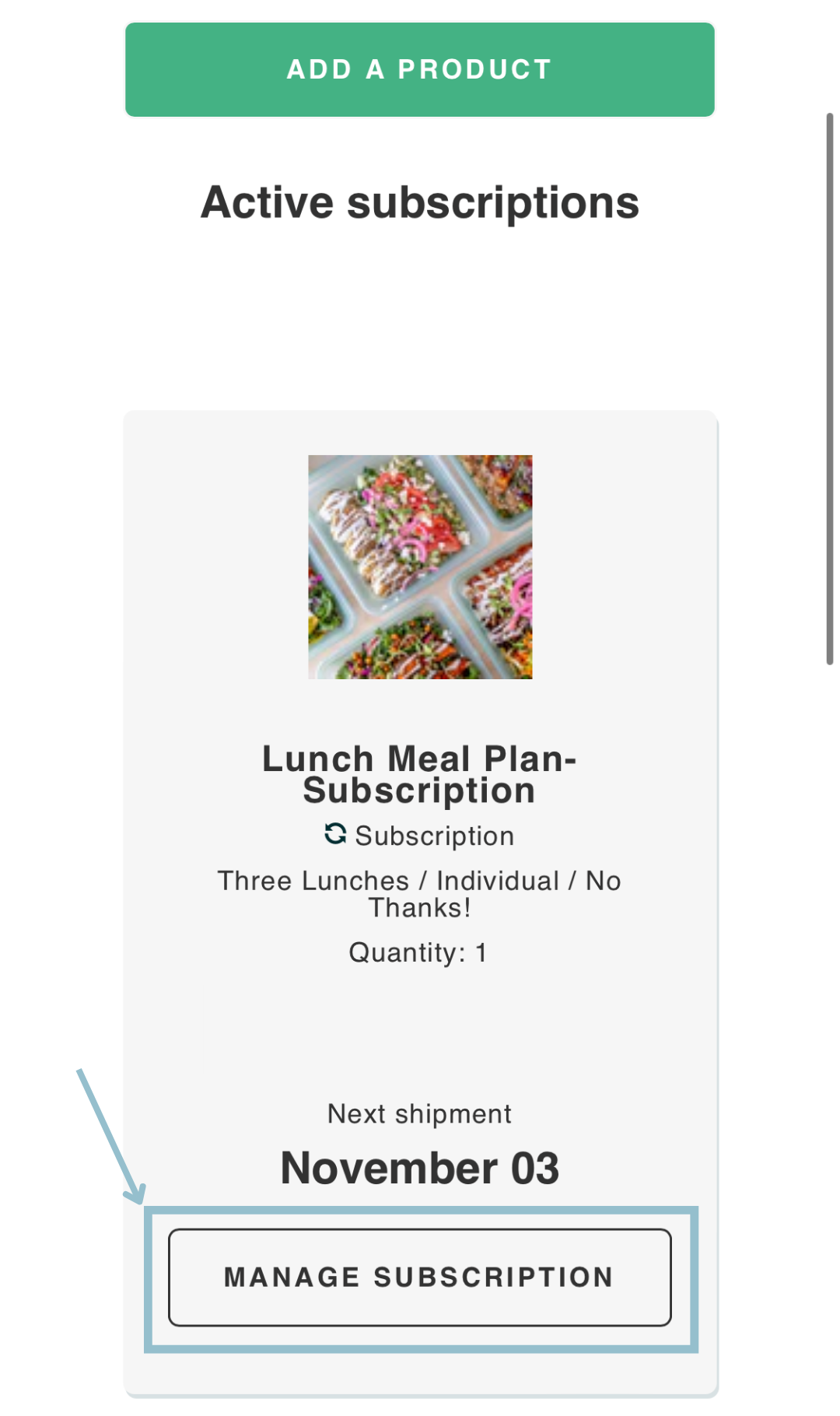Click the No Thanks! option text

pyautogui.click(x=420, y=906)
